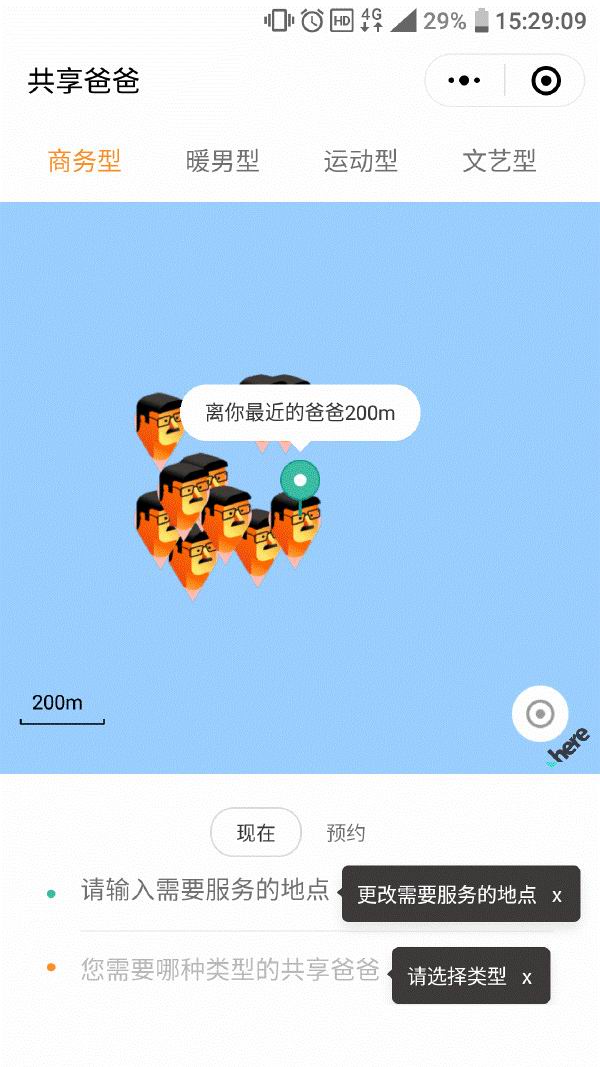Switch to the 预约 option
This screenshot has height=1067, width=600.
[346, 833]
